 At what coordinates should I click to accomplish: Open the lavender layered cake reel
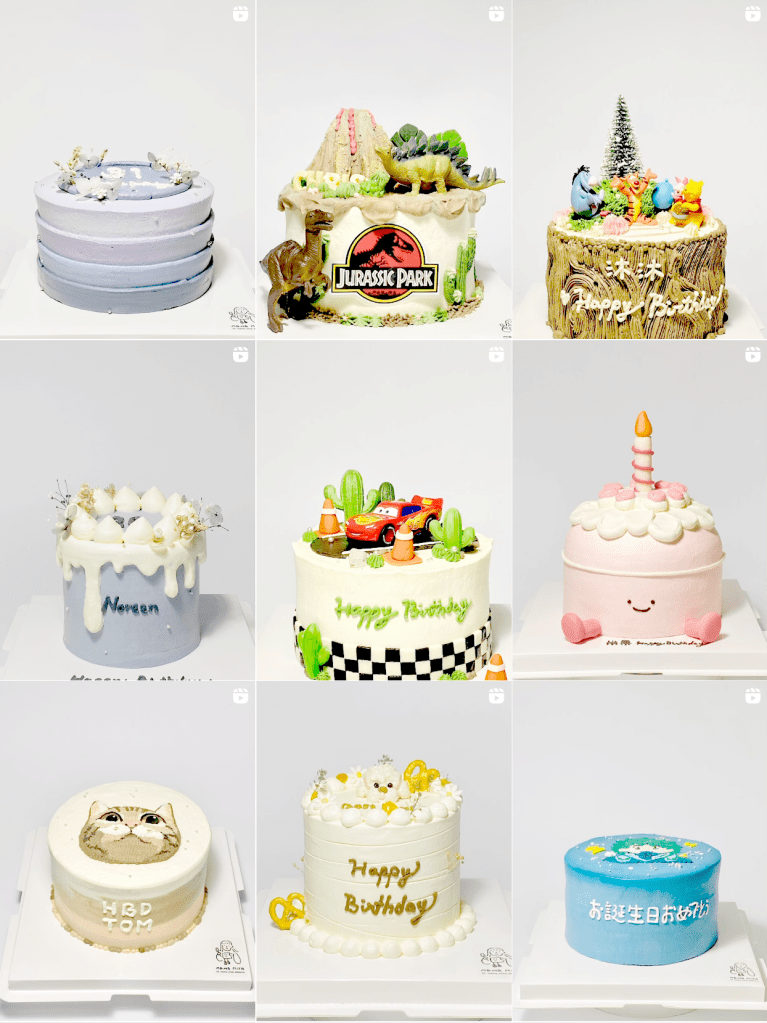(127, 170)
